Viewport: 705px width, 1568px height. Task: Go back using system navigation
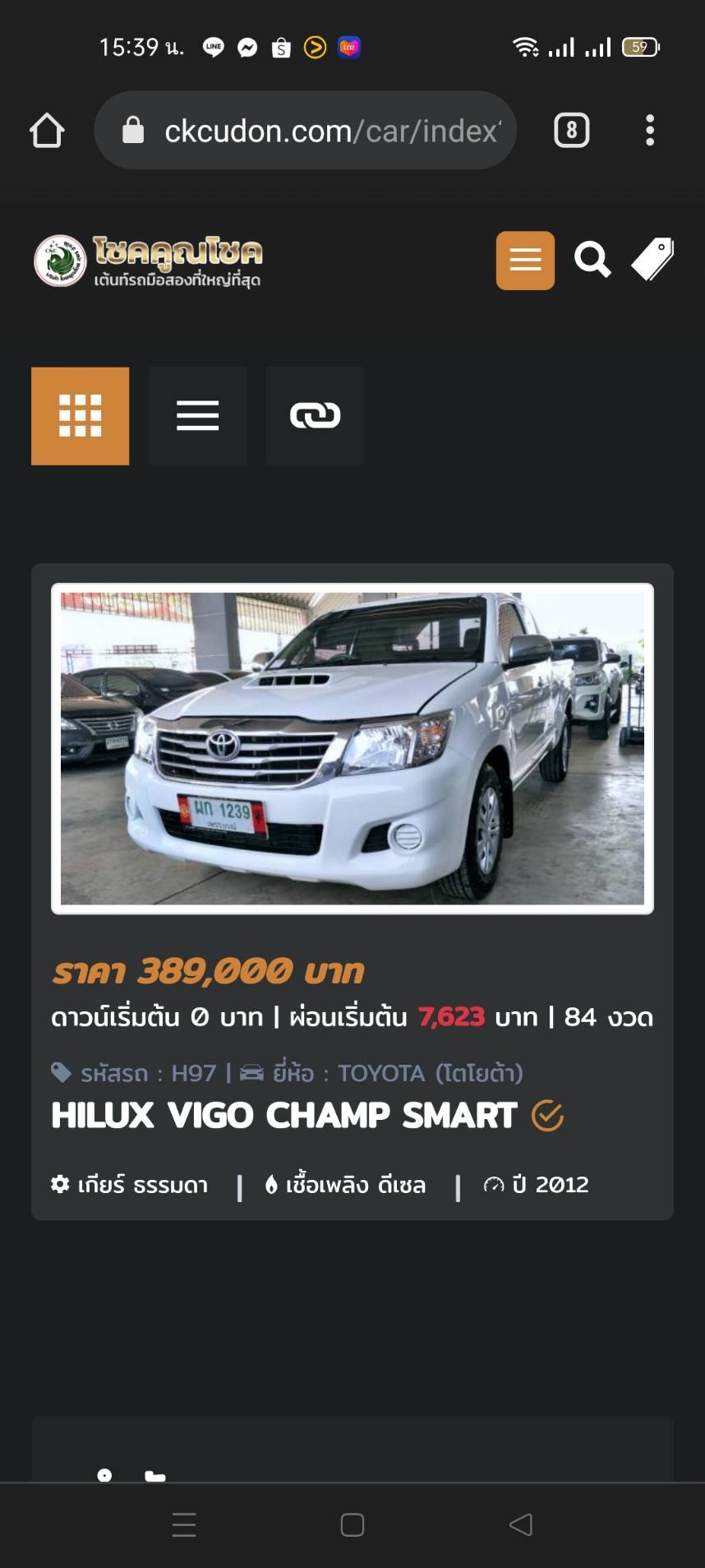coord(520,1524)
